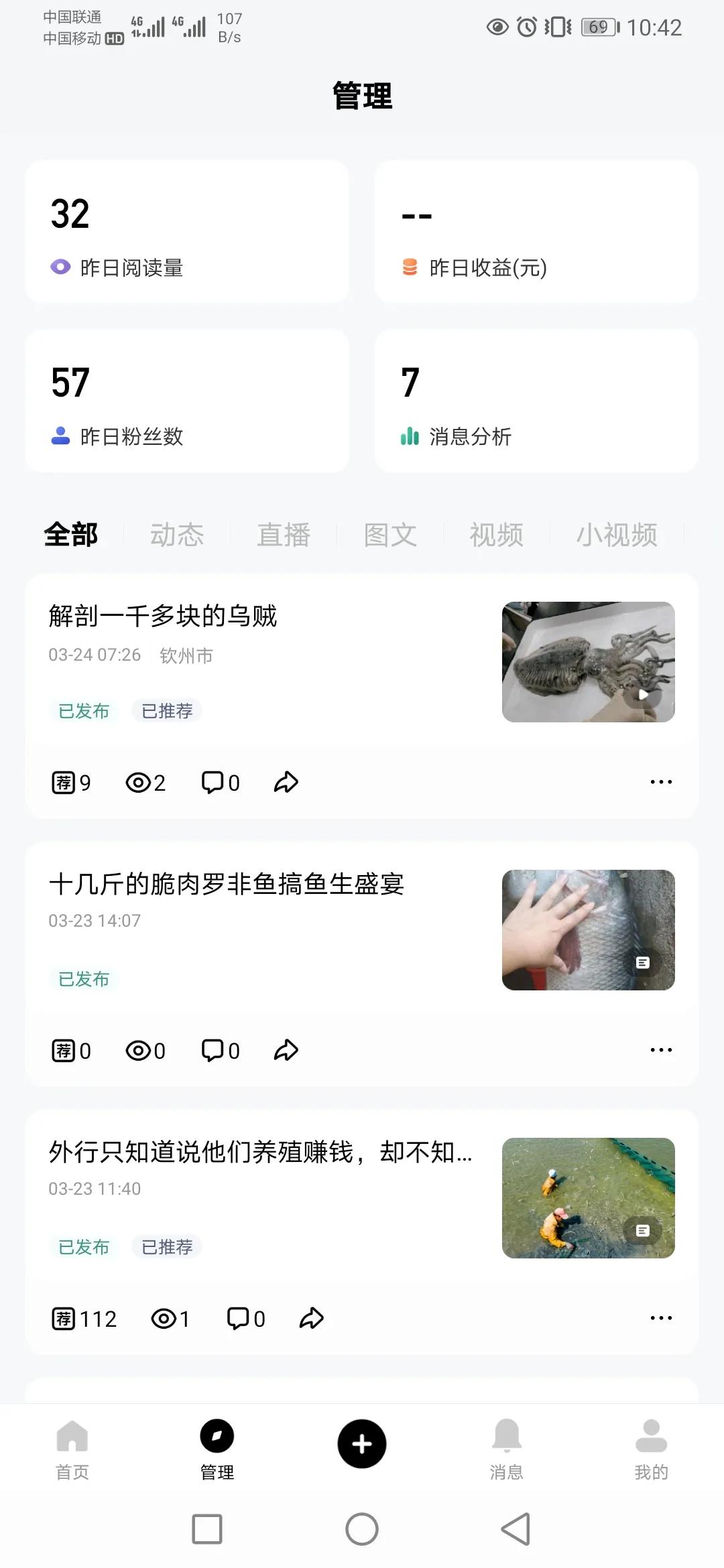Open the 昨日阅读量 reading stats icon
Image resolution: width=724 pixels, height=1568 pixels.
coord(62,267)
